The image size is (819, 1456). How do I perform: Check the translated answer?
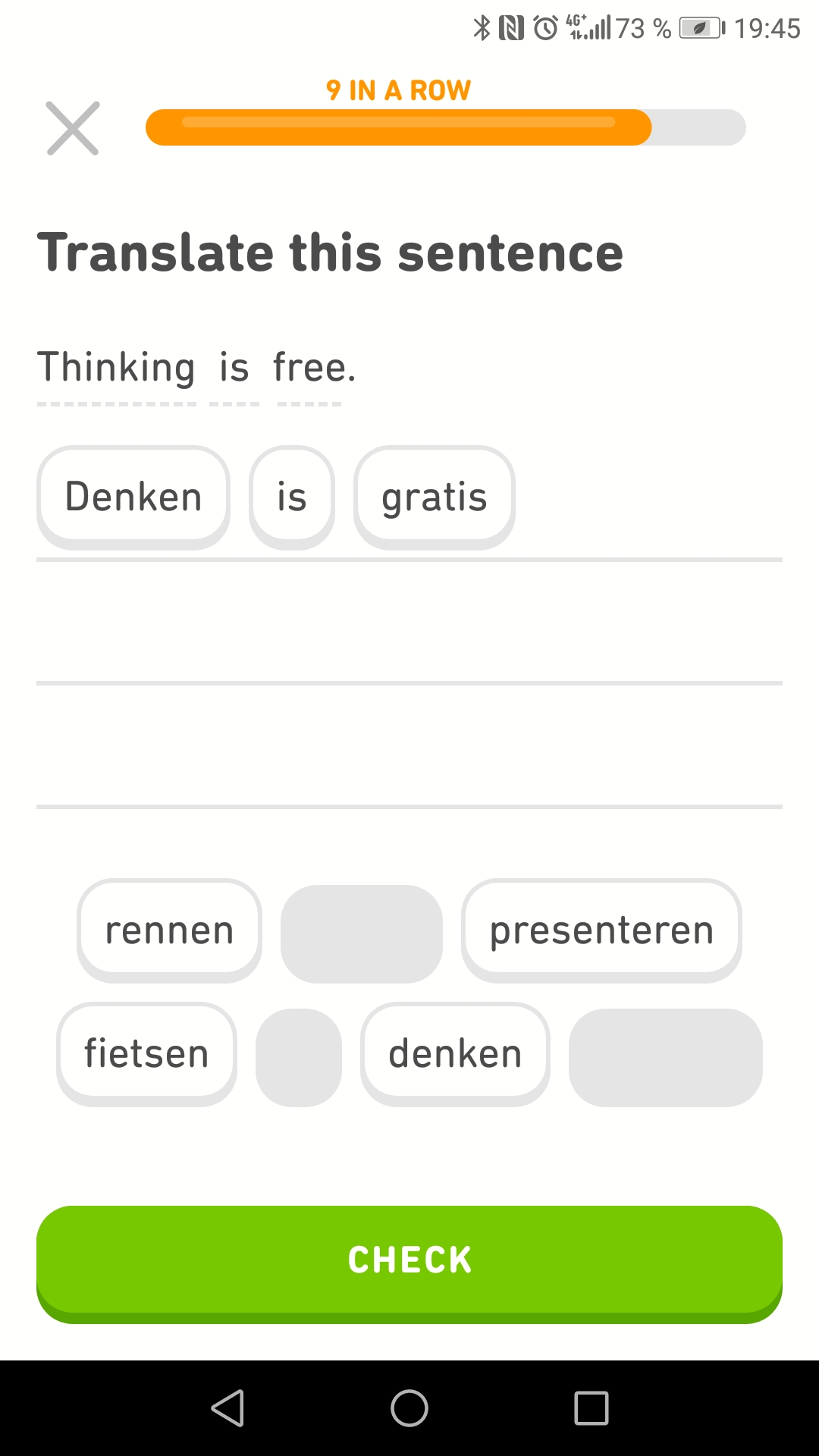409,1260
